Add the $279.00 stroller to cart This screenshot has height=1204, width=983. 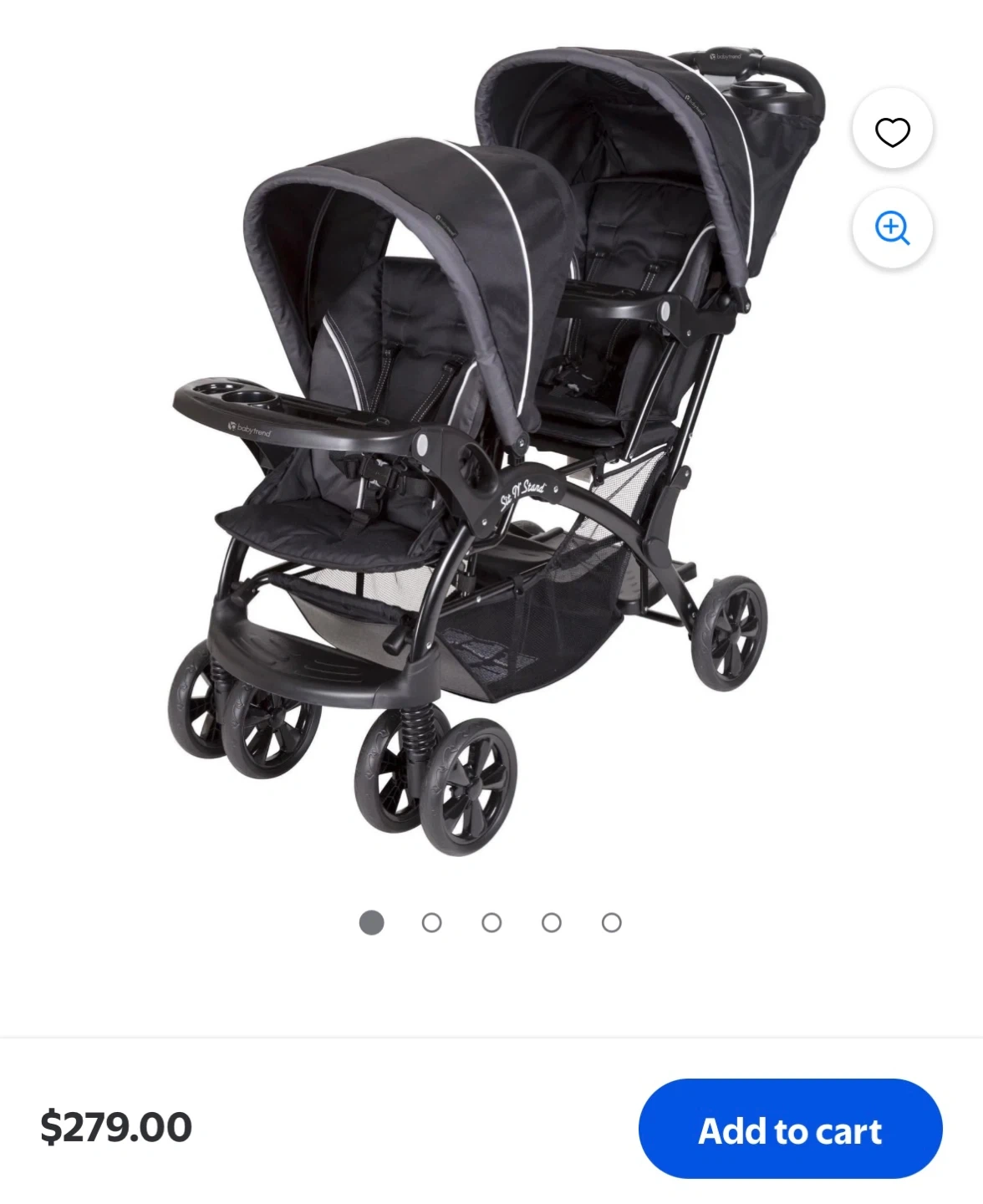(790, 1130)
